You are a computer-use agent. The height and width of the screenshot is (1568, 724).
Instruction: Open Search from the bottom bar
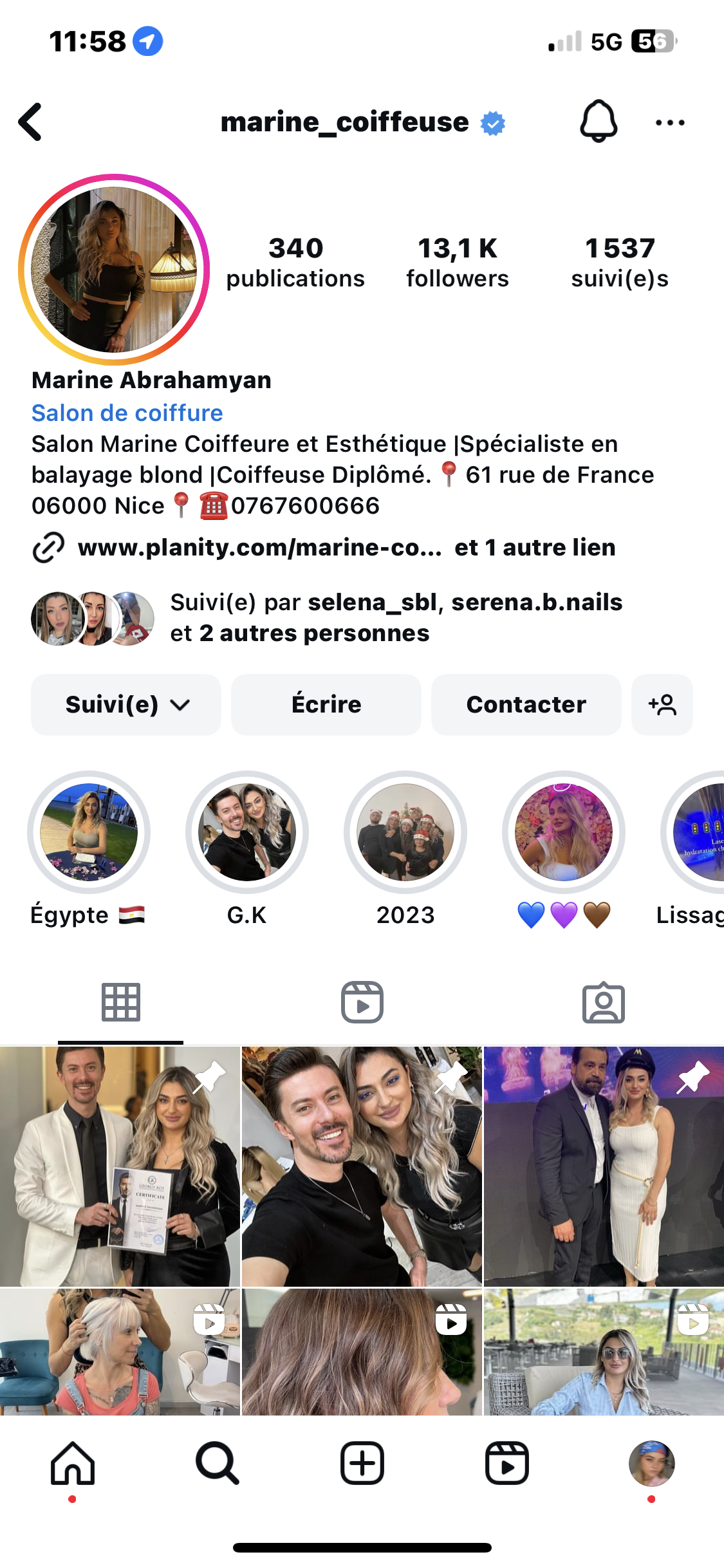click(x=218, y=1463)
